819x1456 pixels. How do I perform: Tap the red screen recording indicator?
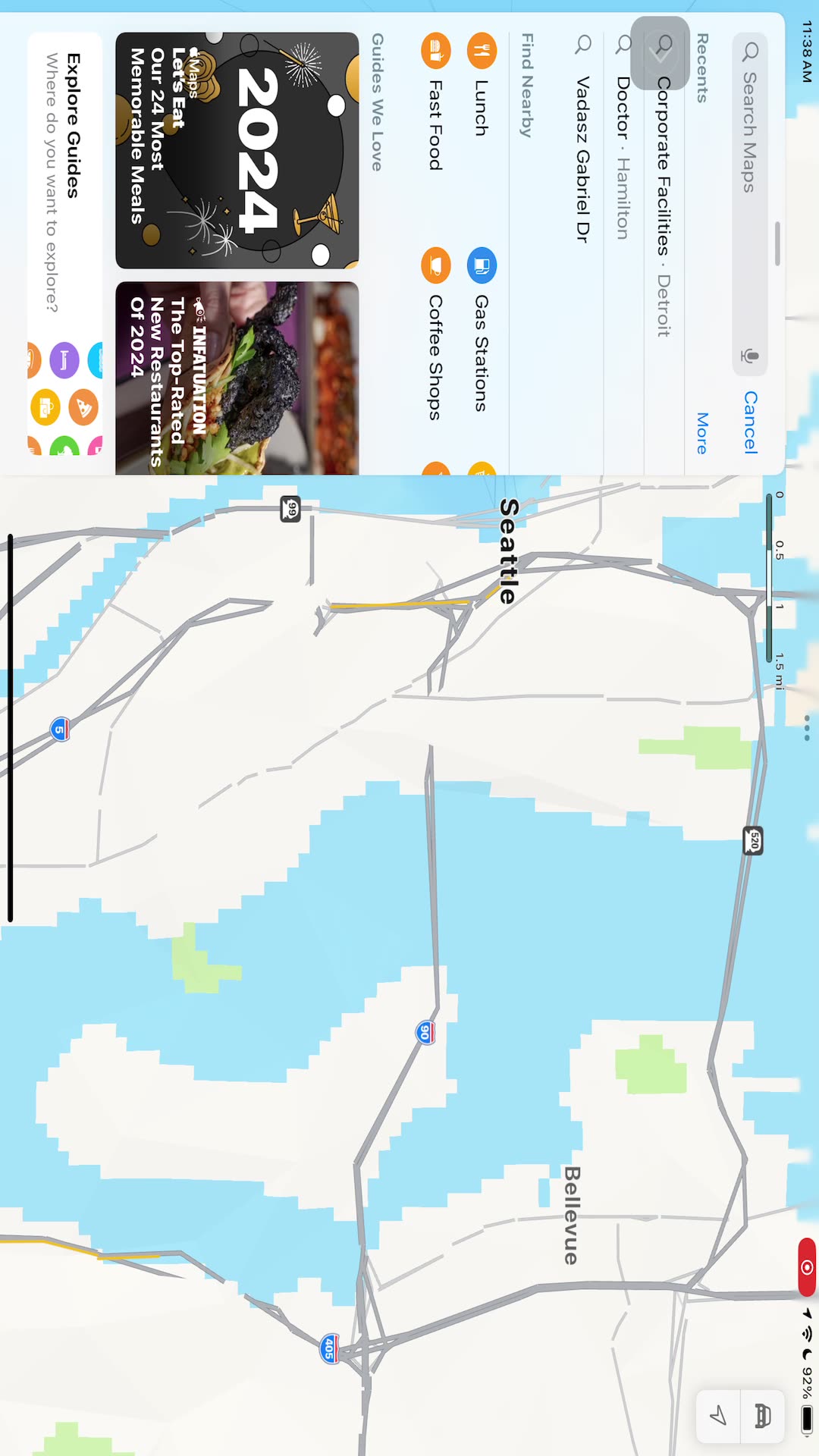click(807, 1266)
